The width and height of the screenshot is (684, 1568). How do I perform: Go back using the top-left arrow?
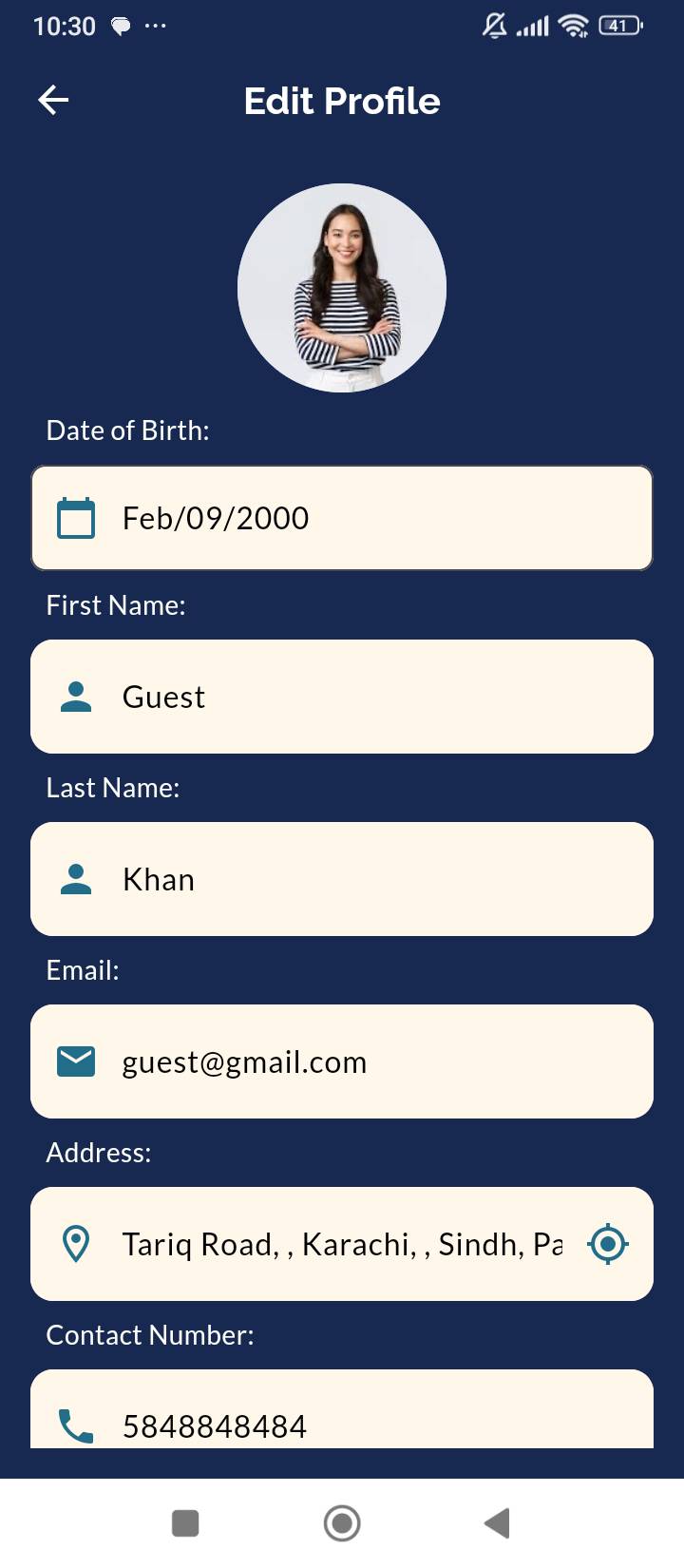tap(53, 100)
